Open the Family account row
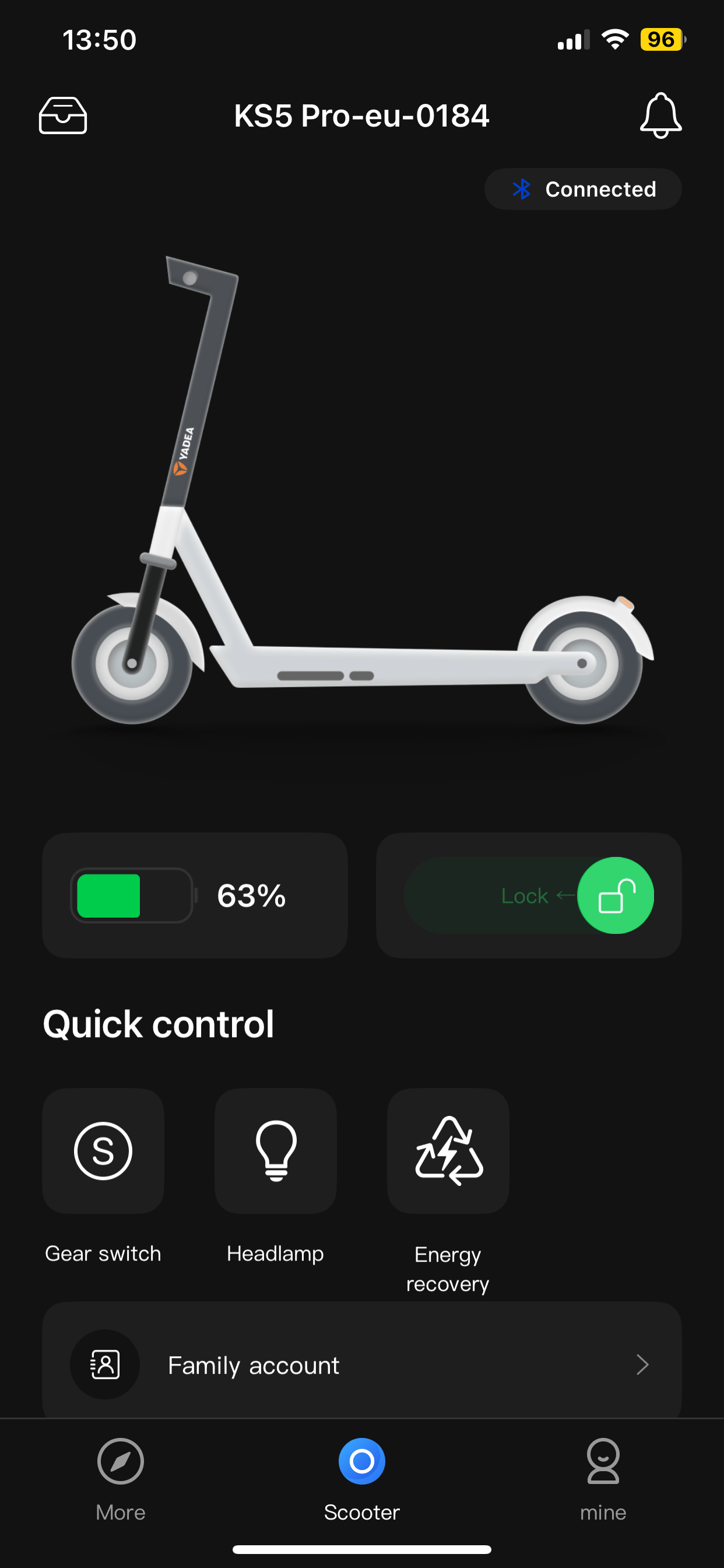 [x=361, y=1364]
